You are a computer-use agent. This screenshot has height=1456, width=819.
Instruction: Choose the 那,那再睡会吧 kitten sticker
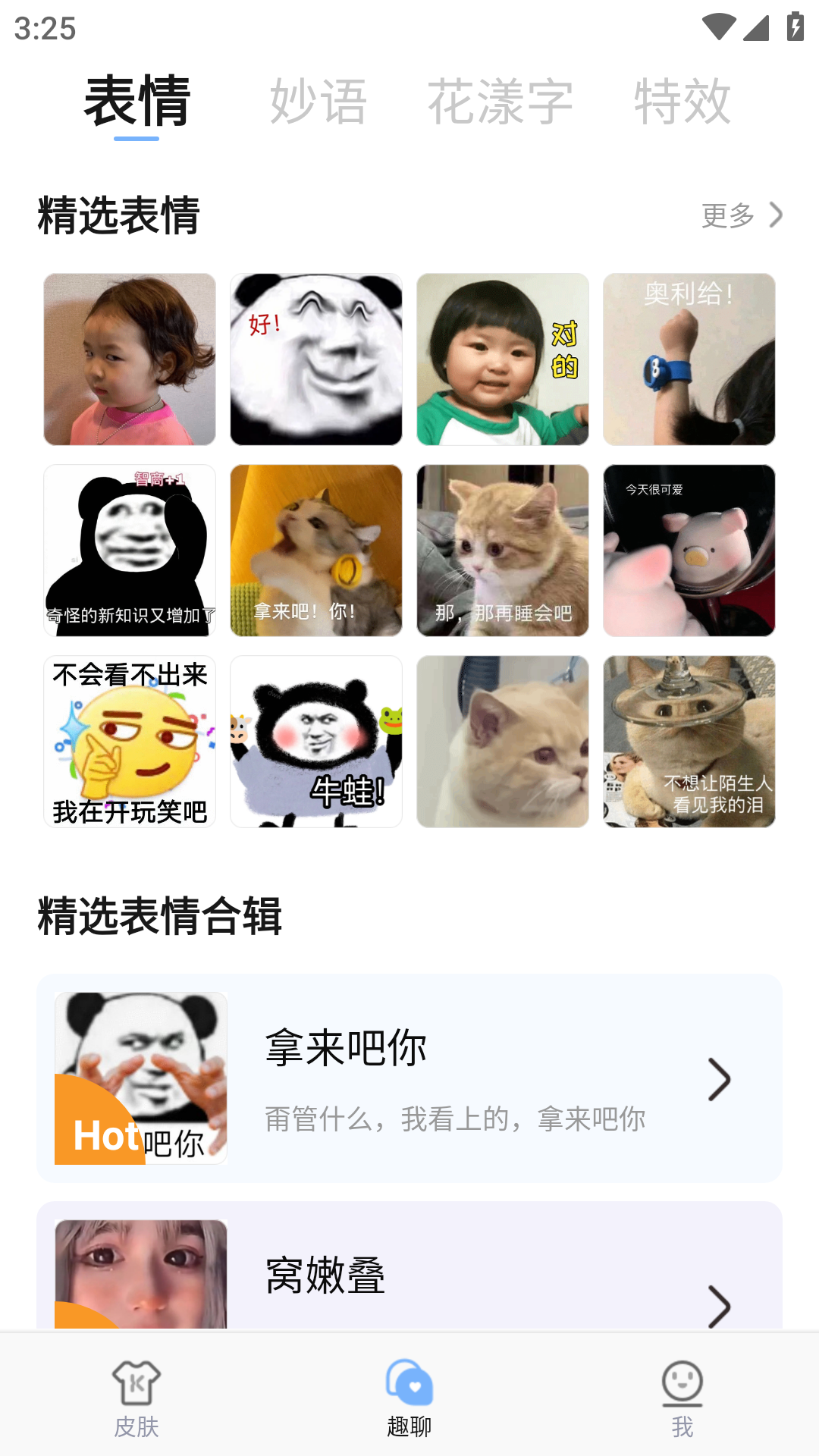pyautogui.click(x=503, y=551)
